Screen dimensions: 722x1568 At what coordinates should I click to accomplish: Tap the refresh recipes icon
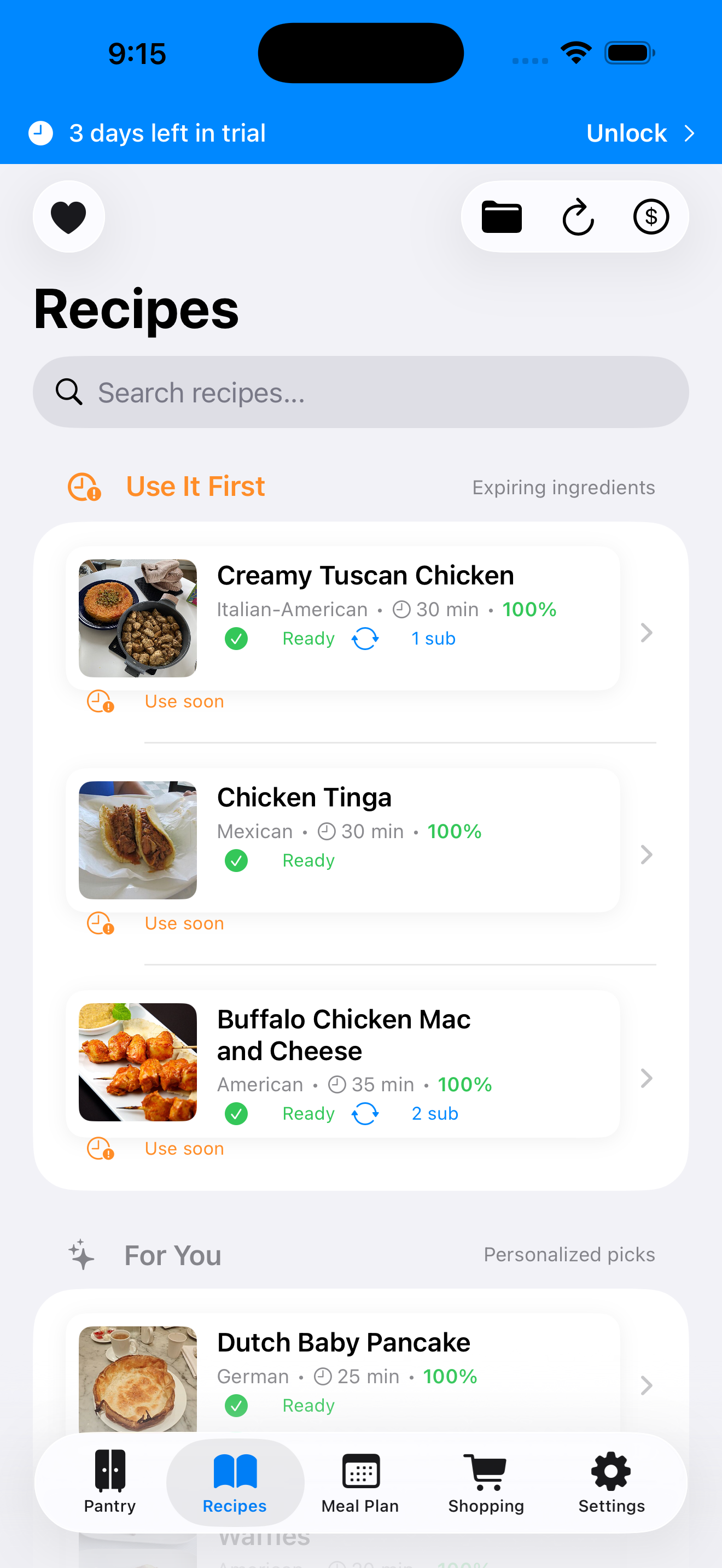click(x=577, y=217)
